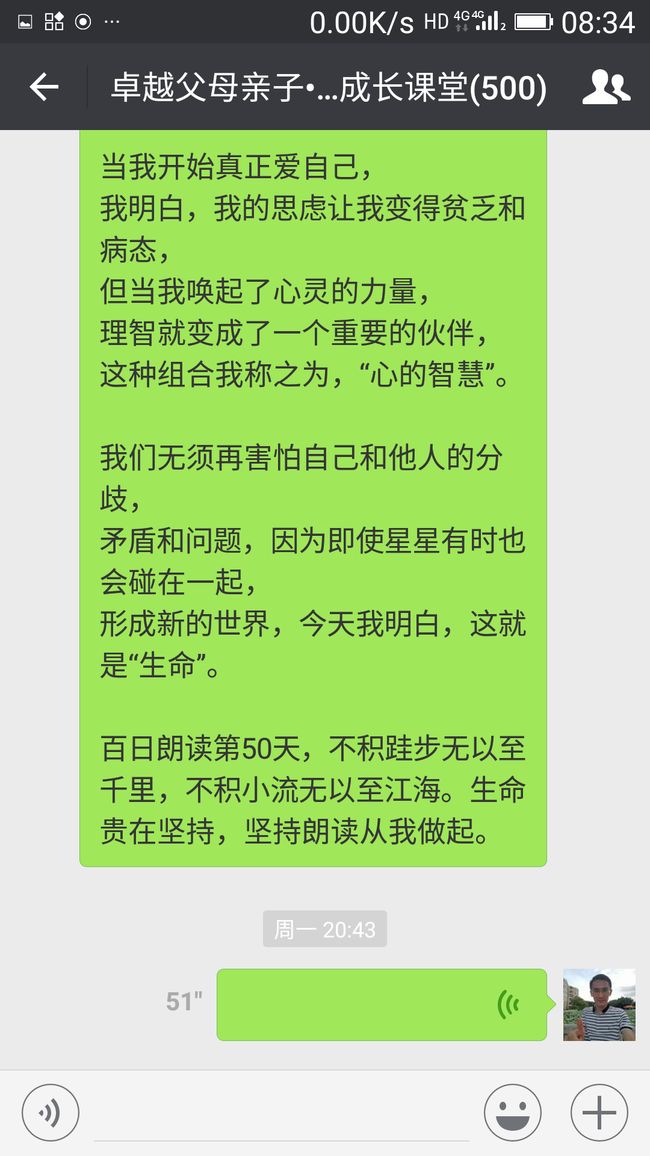650x1156 pixels.
Task: Go back from the group chat
Action: (x=43, y=88)
